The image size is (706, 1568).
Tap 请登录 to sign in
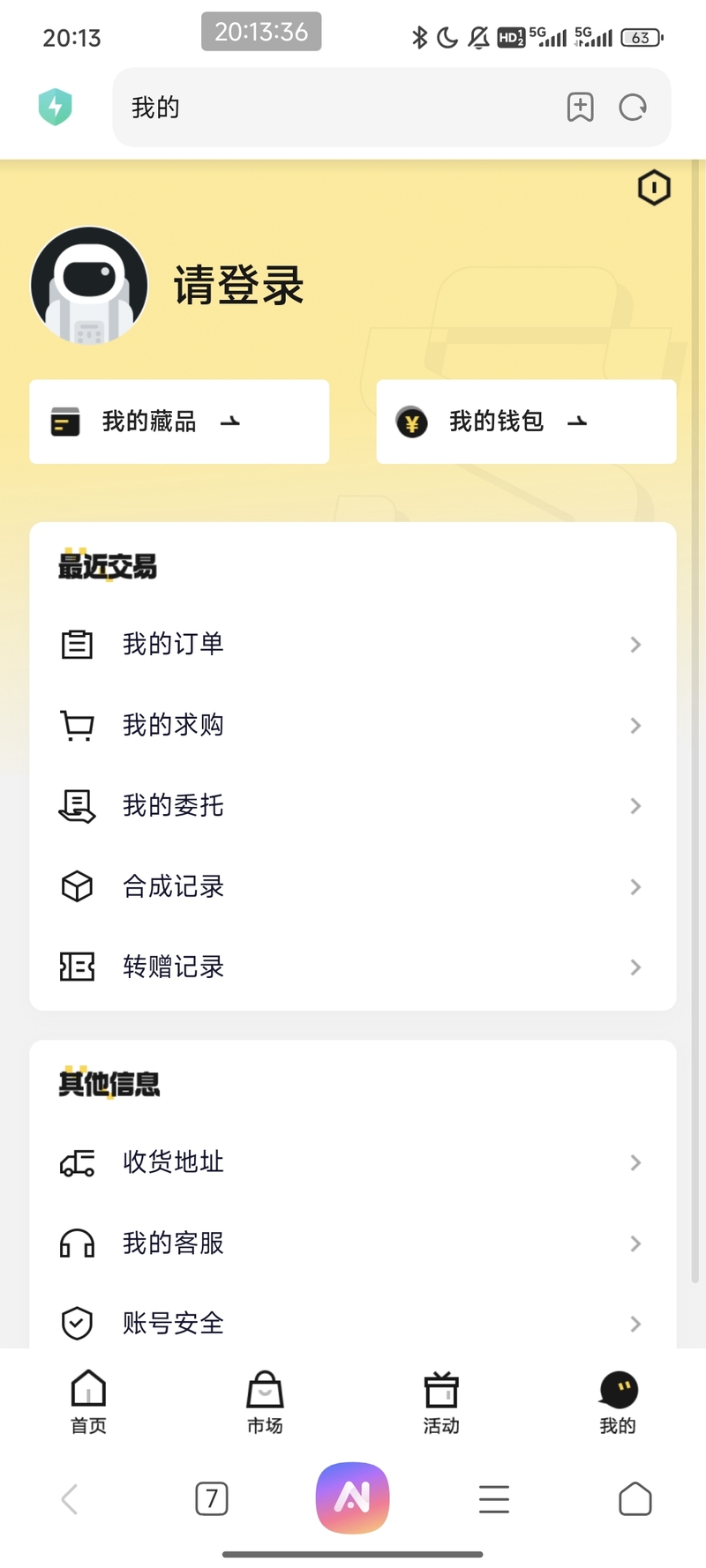pos(238,286)
